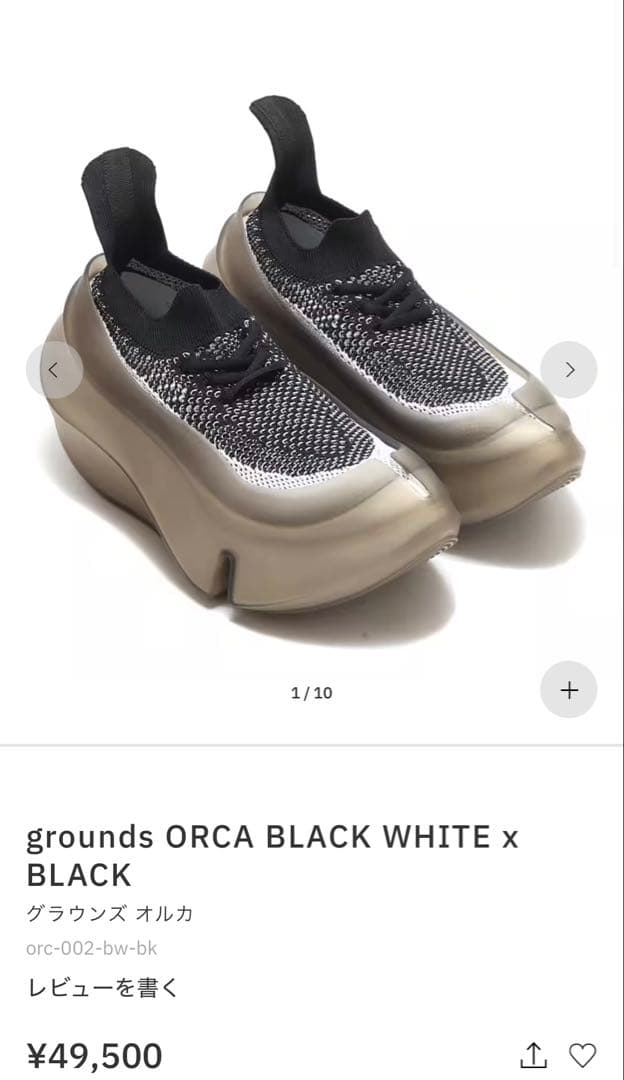Zoom the product image with plus button
The height and width of the screenshot is (1080, 624).
click(569, 690)
